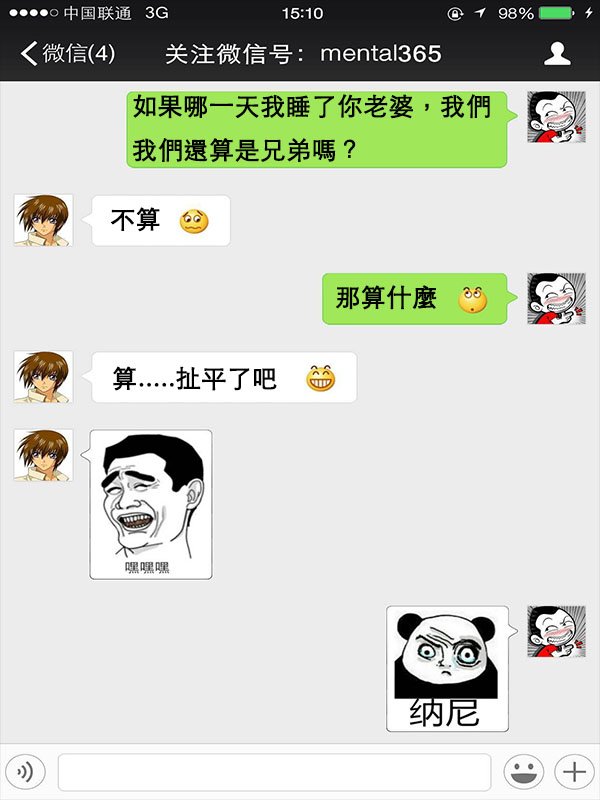
Task: Go back to the 微信(4) chat list
Action: tap(68, 53)
